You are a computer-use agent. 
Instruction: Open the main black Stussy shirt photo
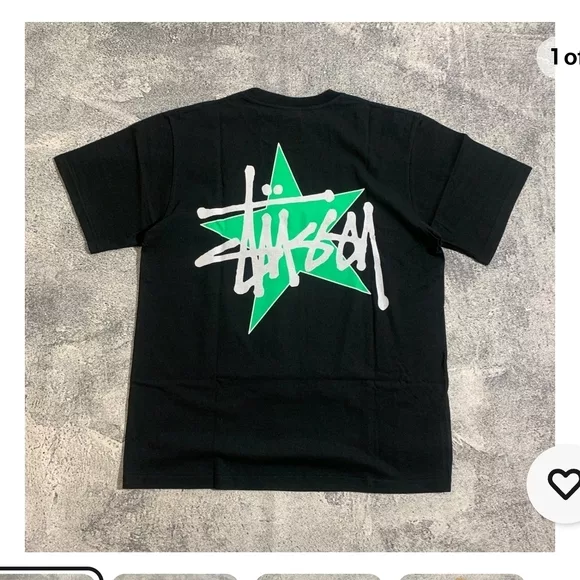coord(290,287)
